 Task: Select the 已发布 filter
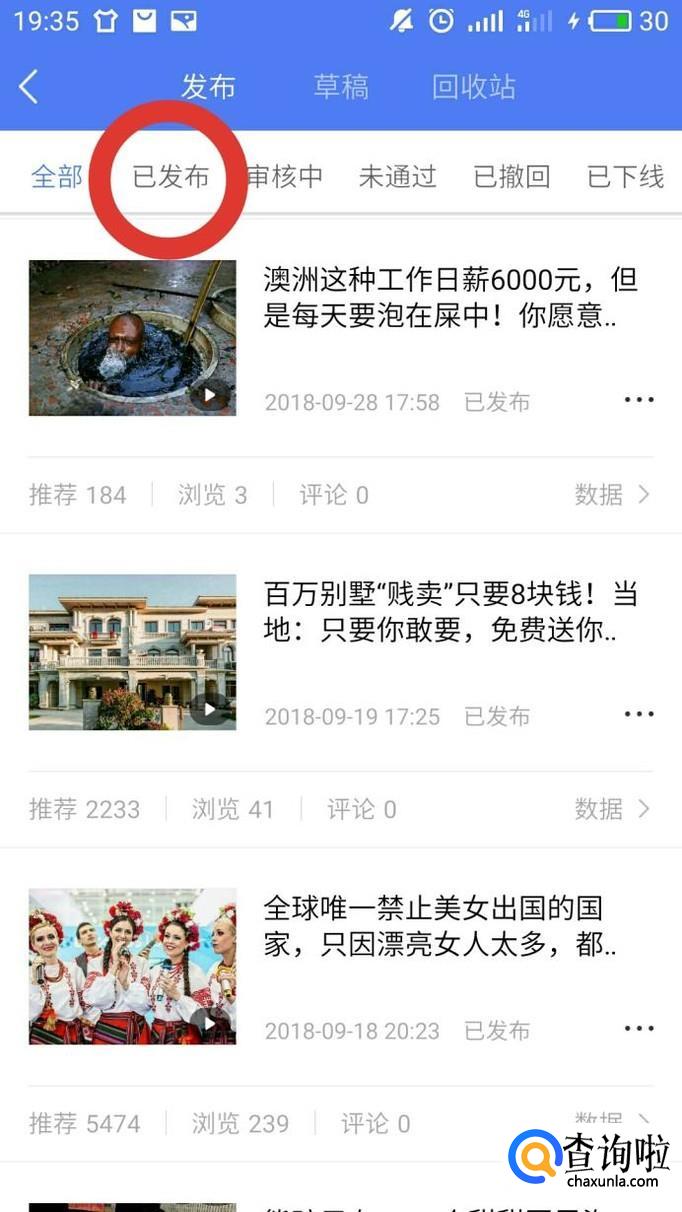(171, 177)
